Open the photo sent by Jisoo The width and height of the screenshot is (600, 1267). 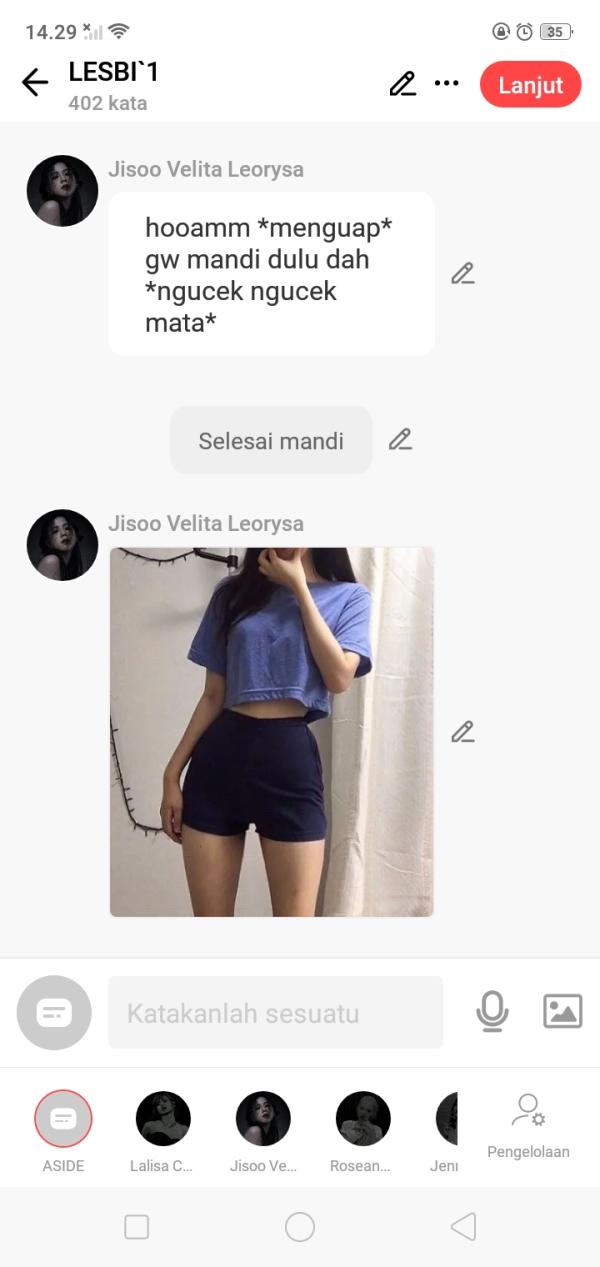click(271, 731)
